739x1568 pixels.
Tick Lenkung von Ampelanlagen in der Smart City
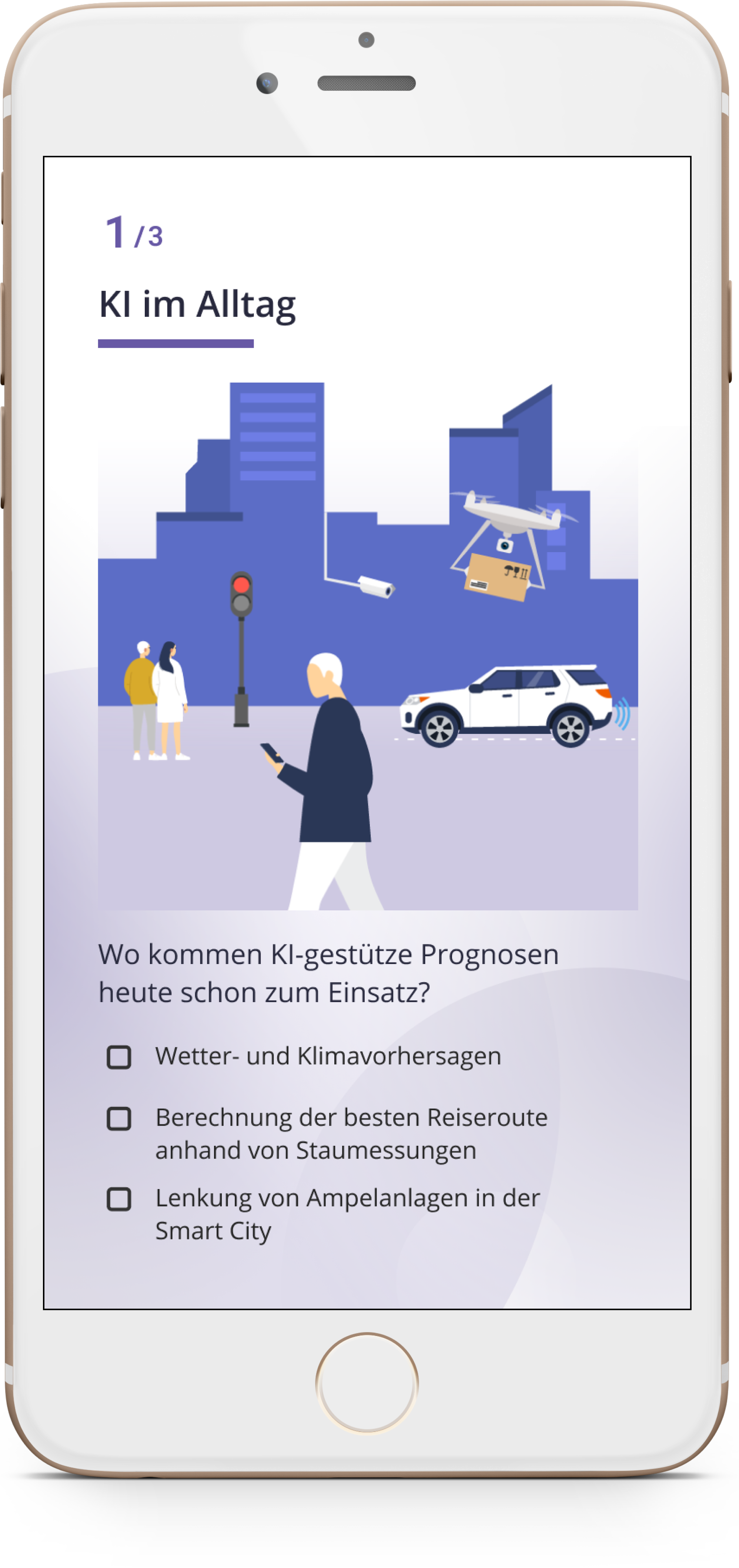(119, 1199)
